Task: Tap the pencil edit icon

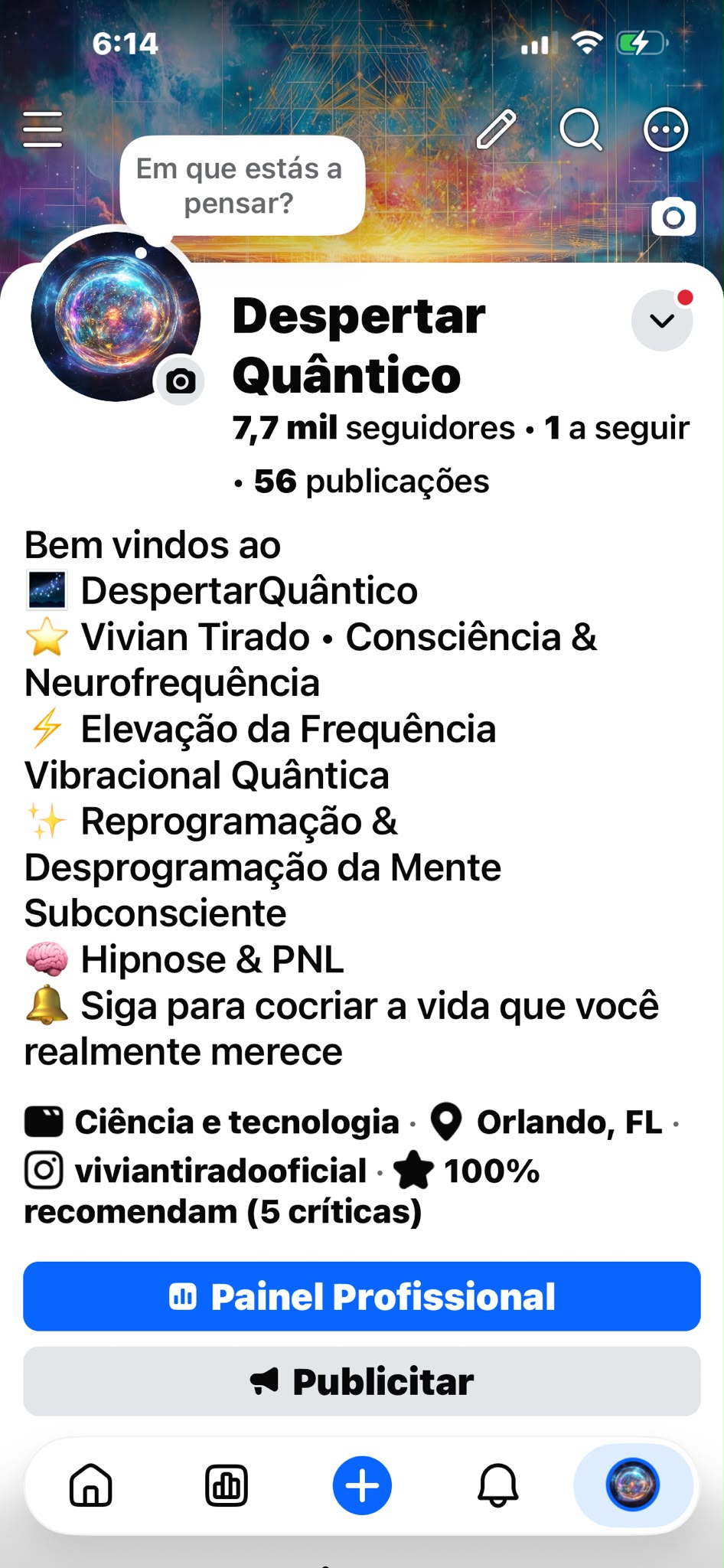Action: (497, 129)
